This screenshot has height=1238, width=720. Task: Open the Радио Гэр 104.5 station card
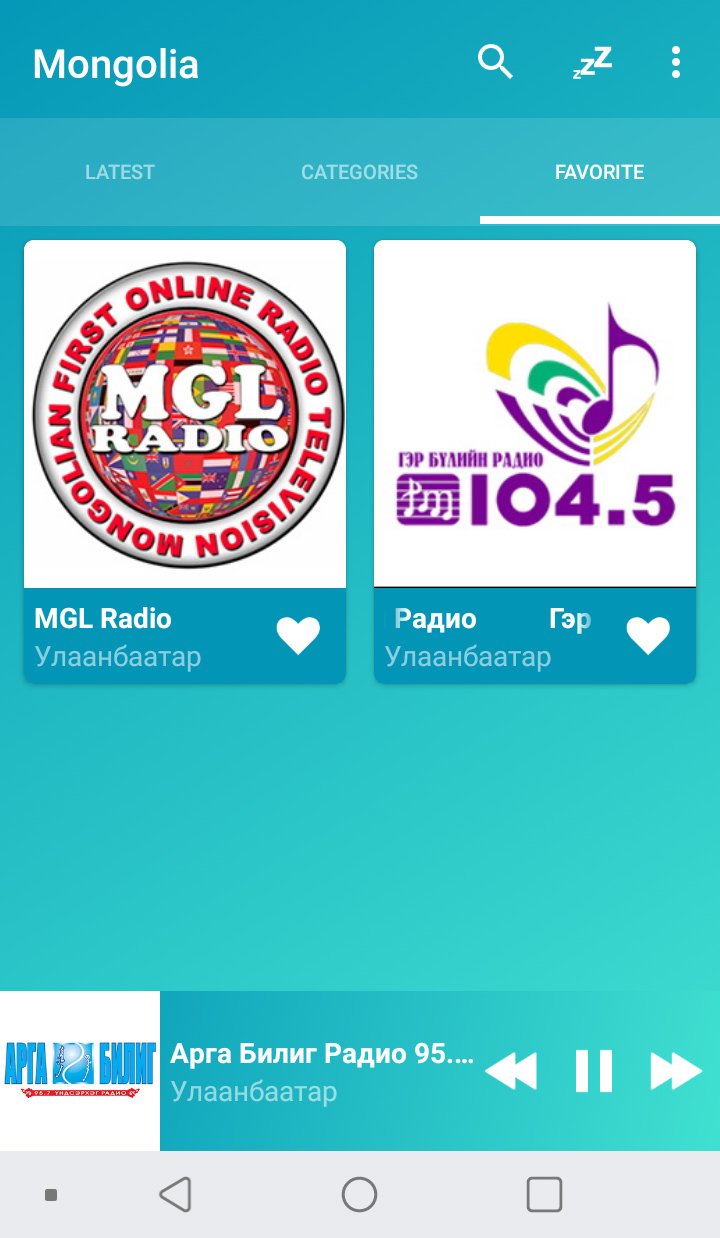tap(535, 462)
